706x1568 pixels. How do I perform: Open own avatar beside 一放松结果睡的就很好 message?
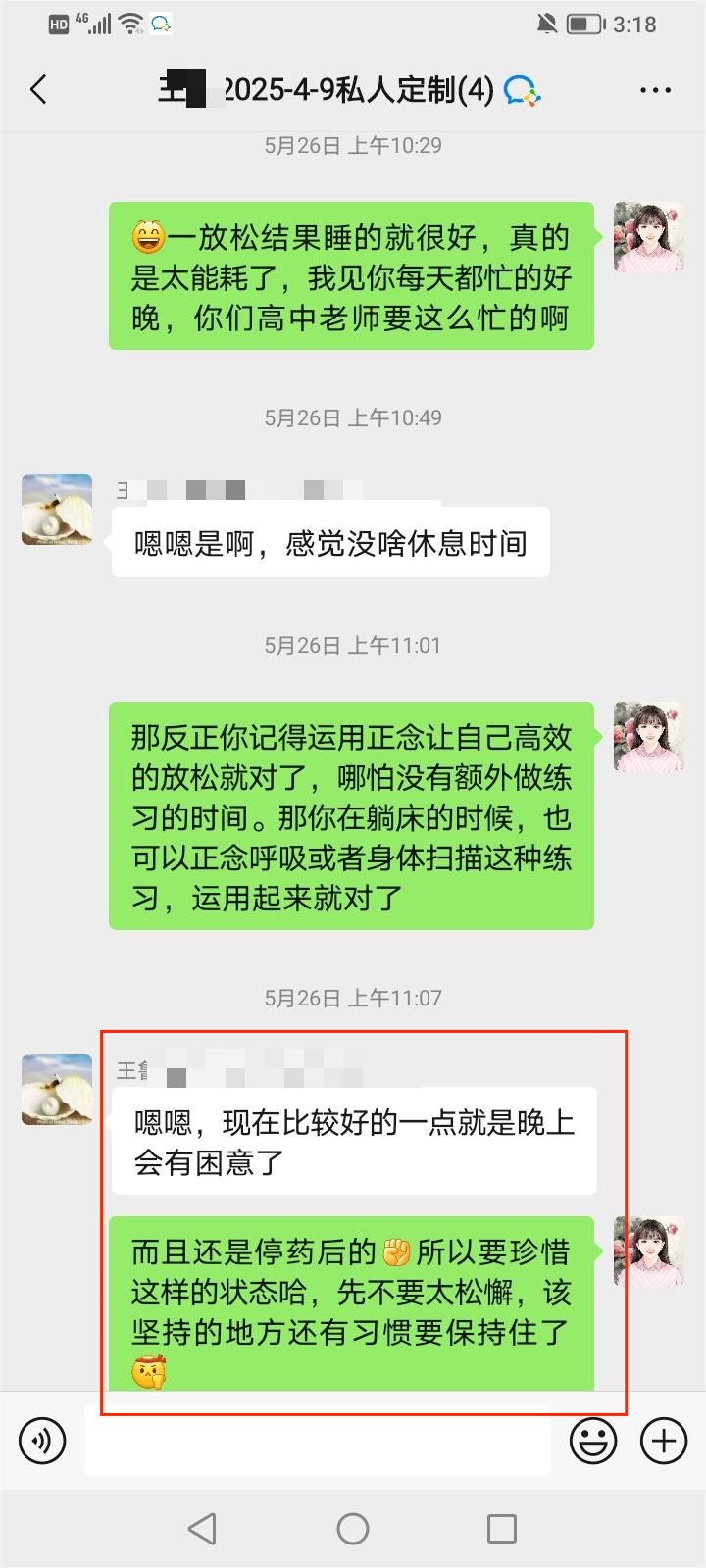click(648, 237)
